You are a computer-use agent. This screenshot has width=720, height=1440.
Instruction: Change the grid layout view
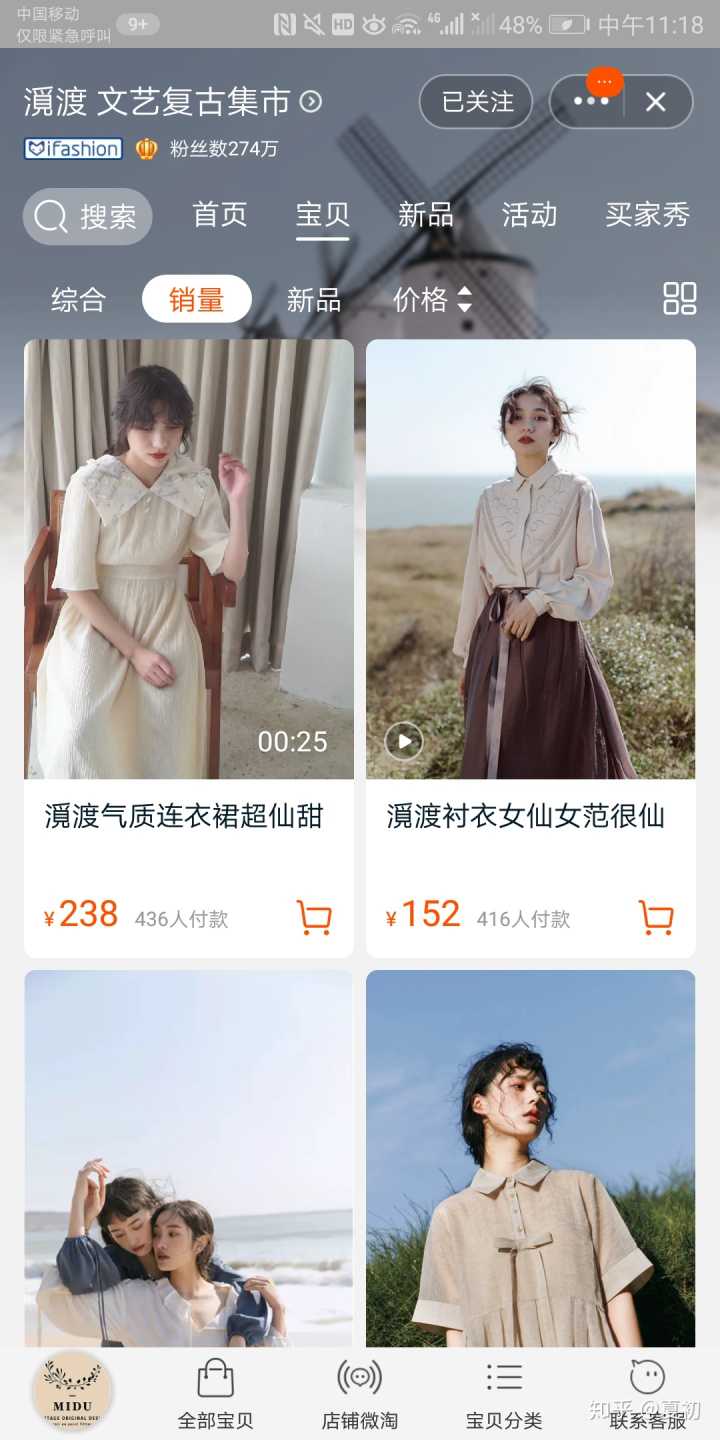[680, 298]
